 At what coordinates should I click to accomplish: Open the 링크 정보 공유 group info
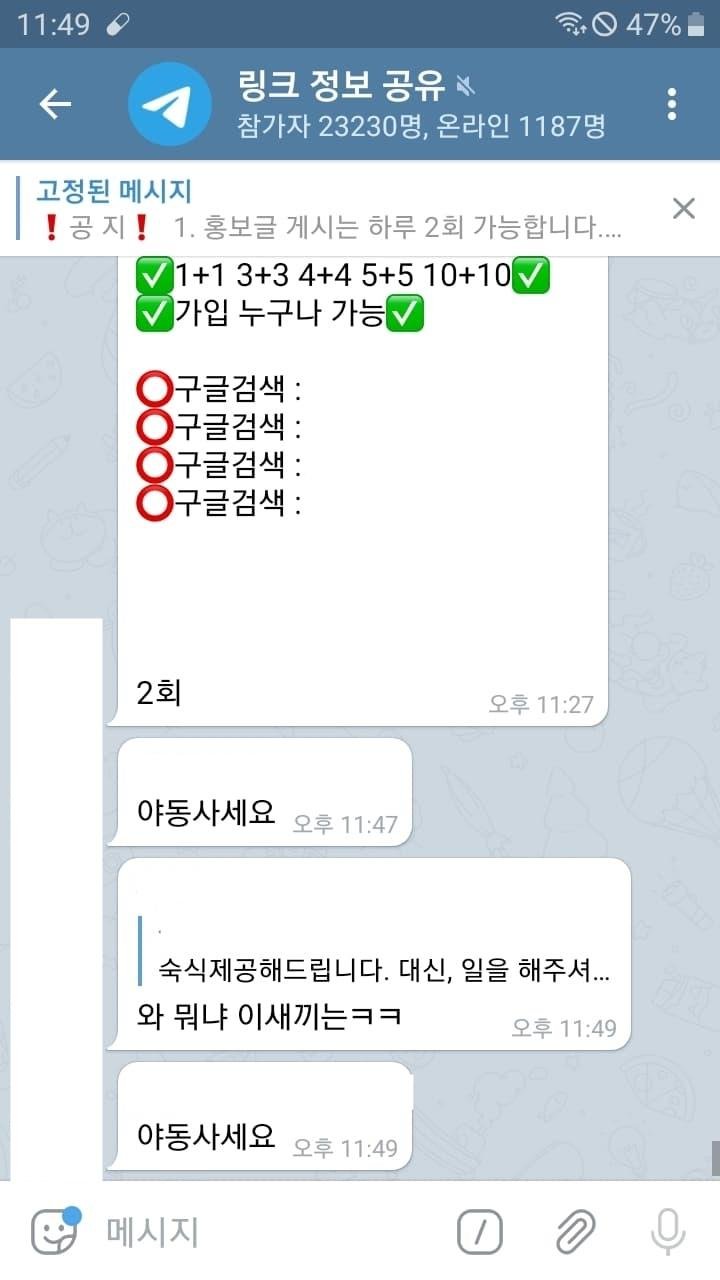point(400,104)
